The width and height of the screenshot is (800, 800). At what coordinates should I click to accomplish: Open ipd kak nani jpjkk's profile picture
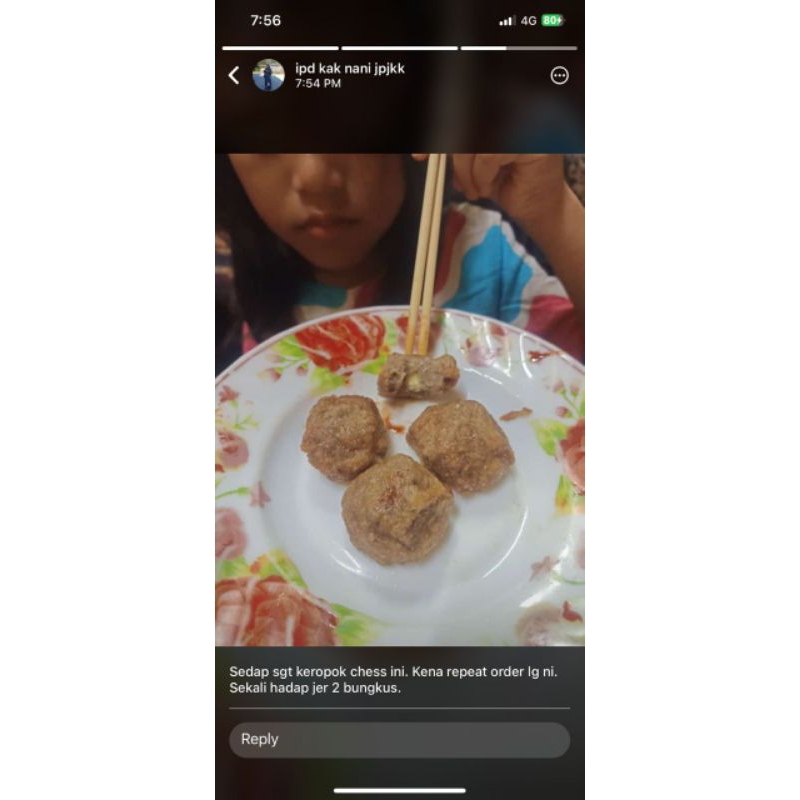268,75
